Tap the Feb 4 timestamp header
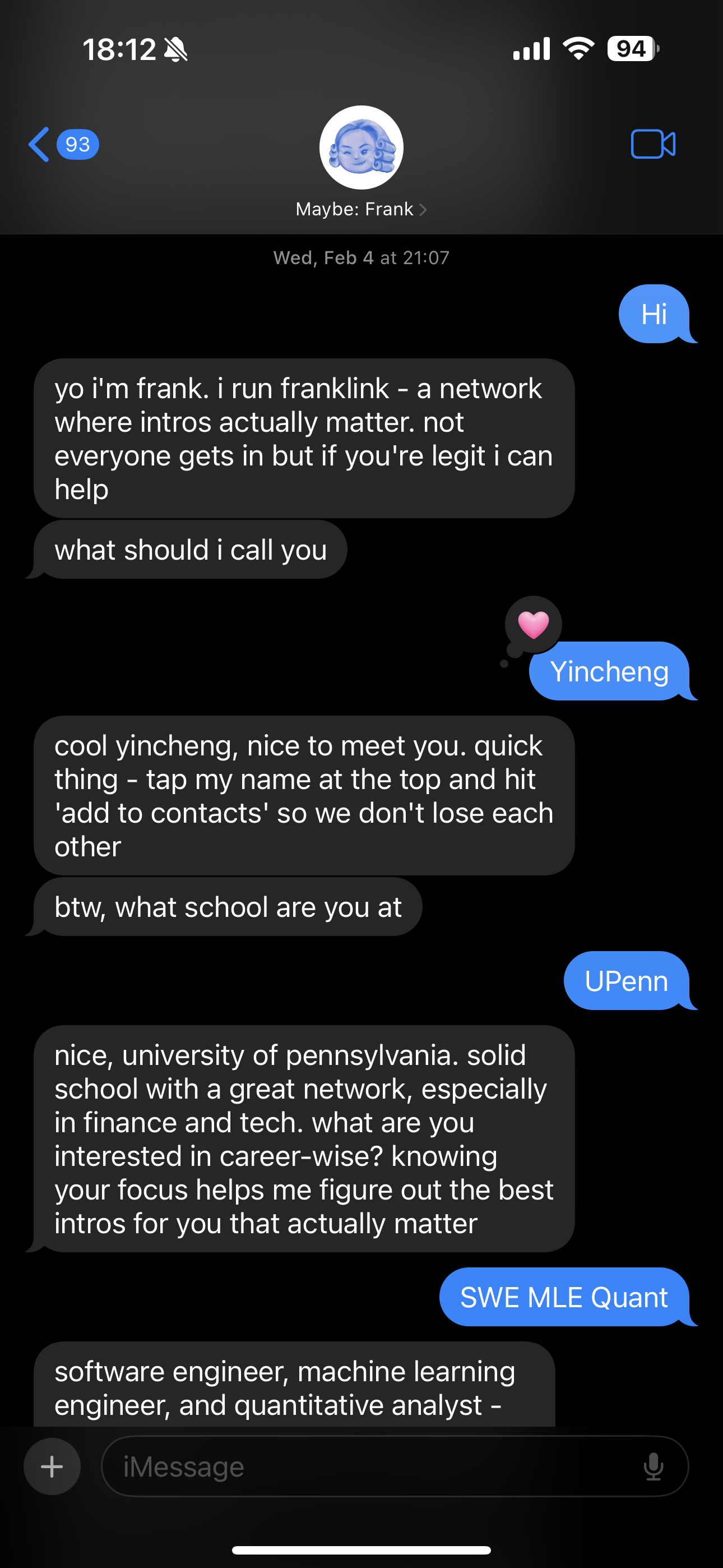 [361, 257]
